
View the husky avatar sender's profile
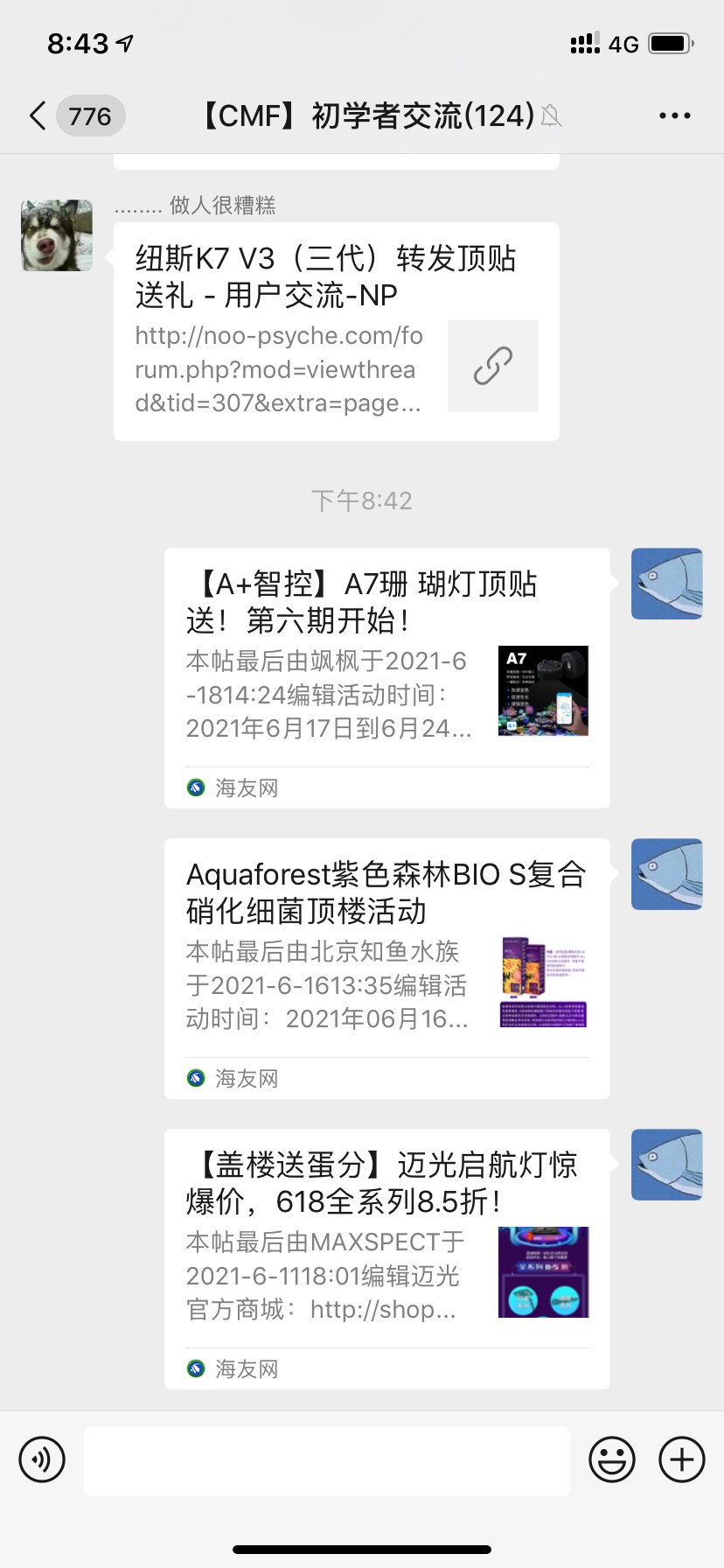(x=57, y=235)
